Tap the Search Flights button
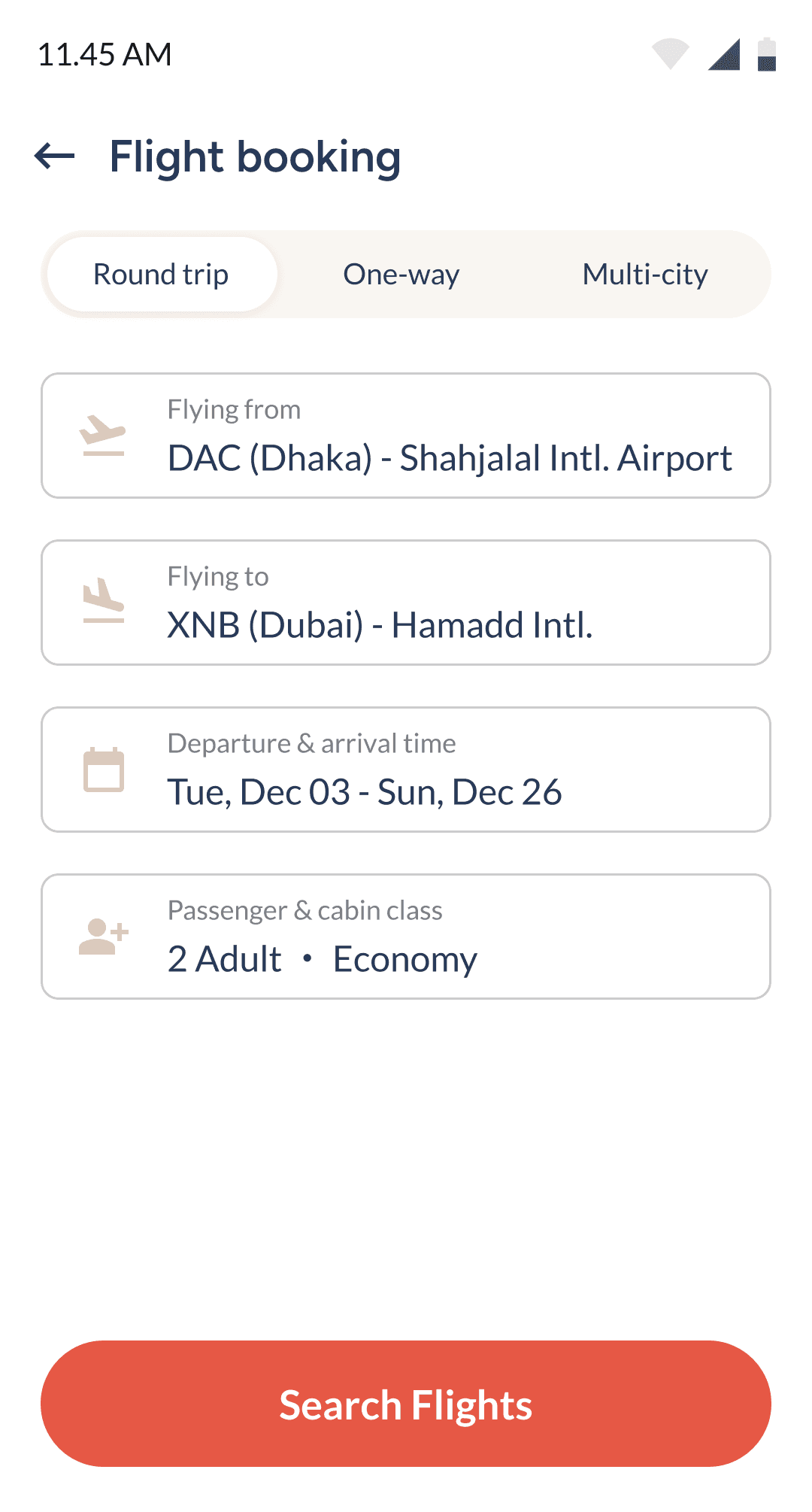Image resolution: width=812 pixels, height=1512 pixels. [406, 1404]
